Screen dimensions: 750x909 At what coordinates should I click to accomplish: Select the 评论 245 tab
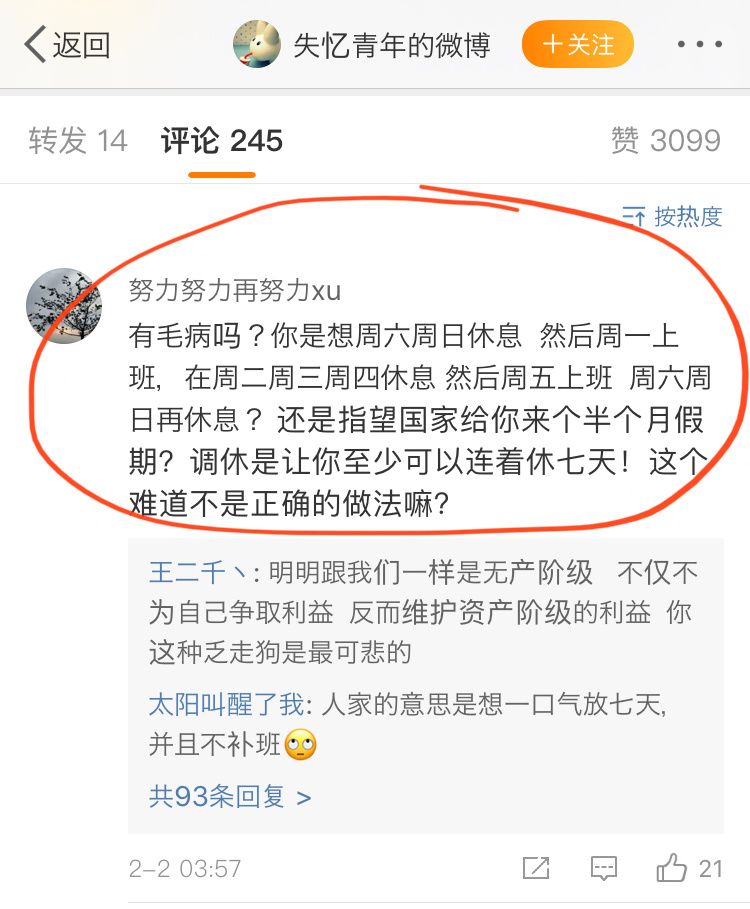pyautogui.click(x=222, y=141)
